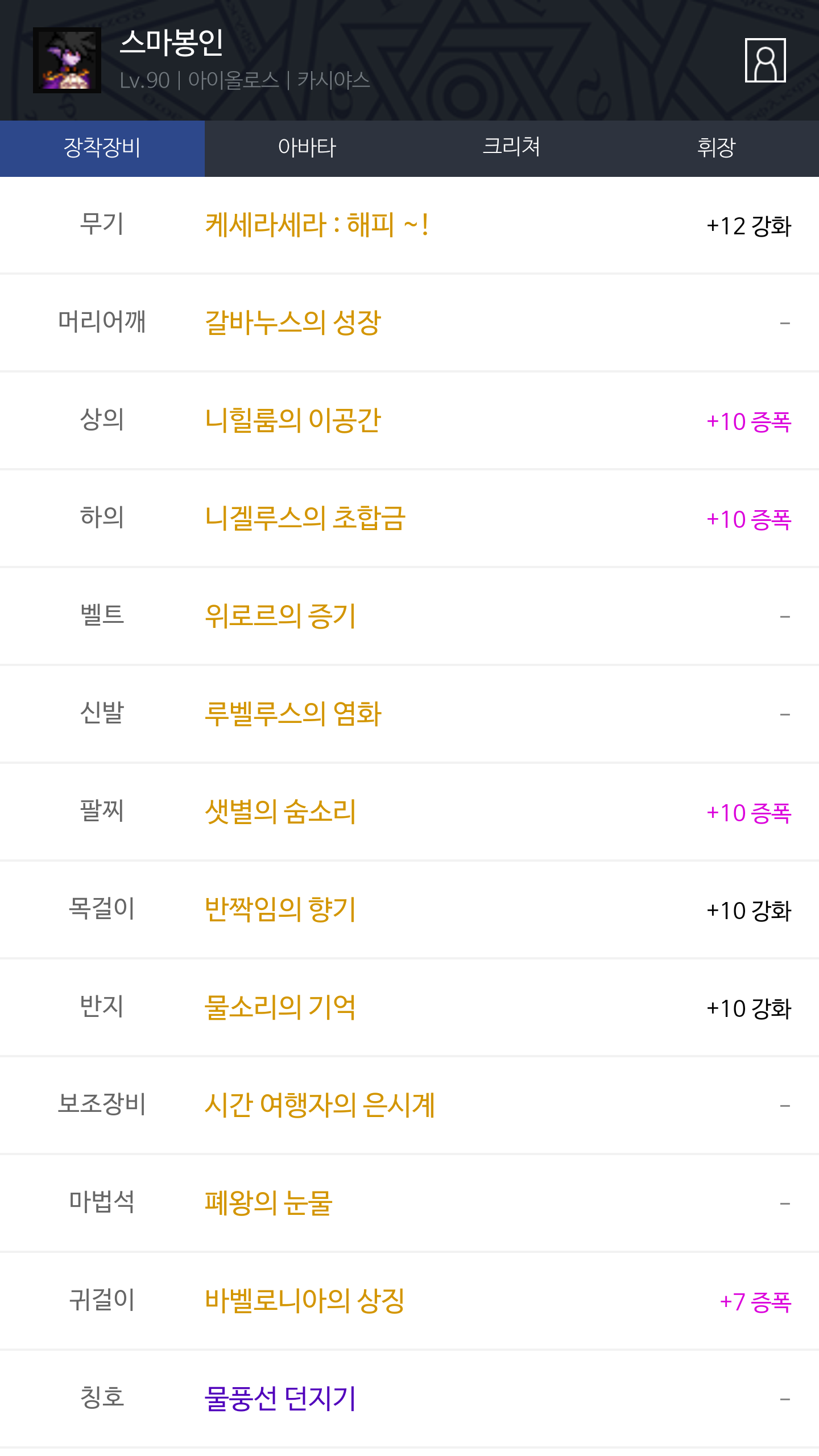Open the character profile icon

tap(765, 60)
